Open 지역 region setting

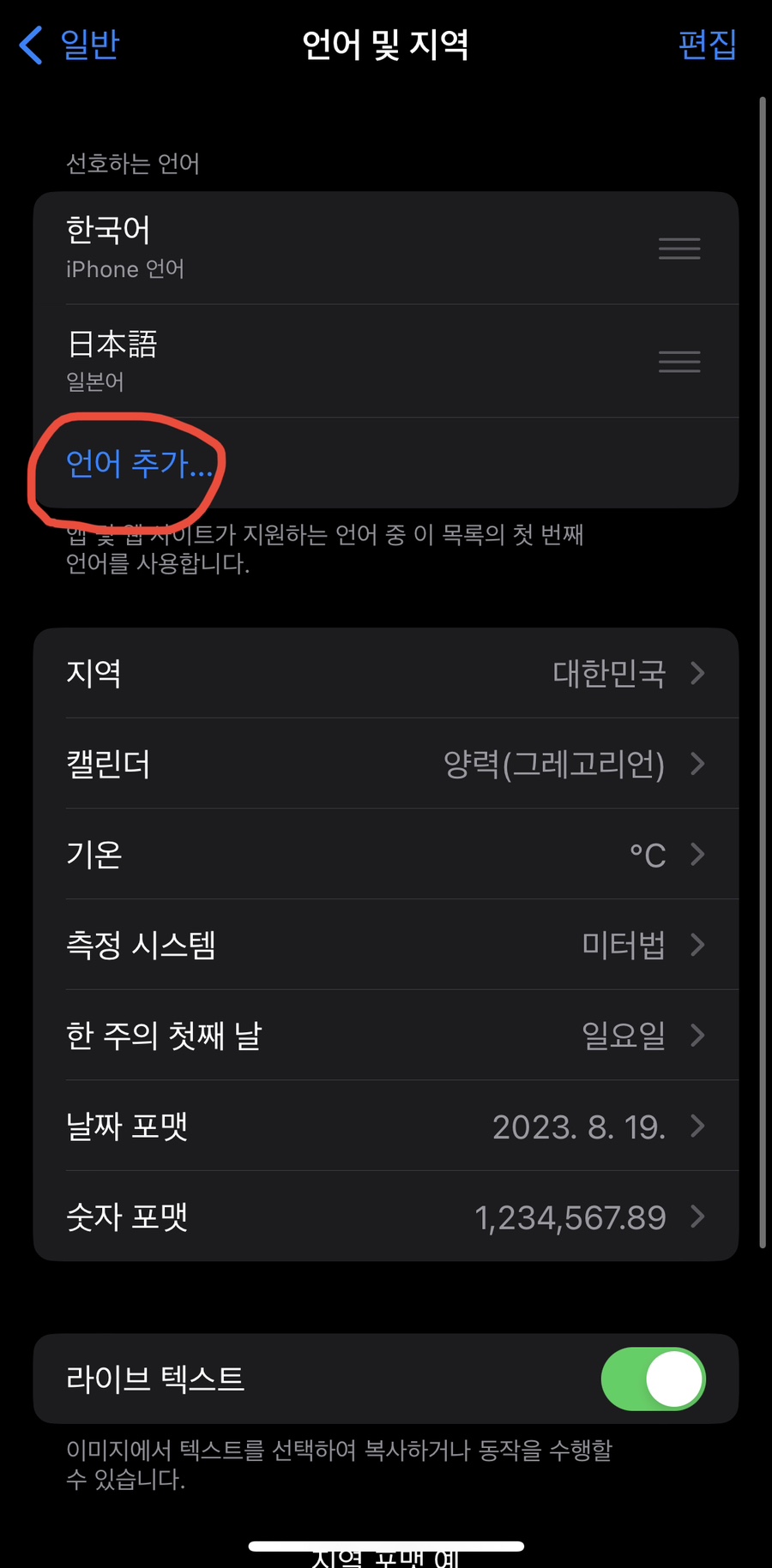(386, 673)
